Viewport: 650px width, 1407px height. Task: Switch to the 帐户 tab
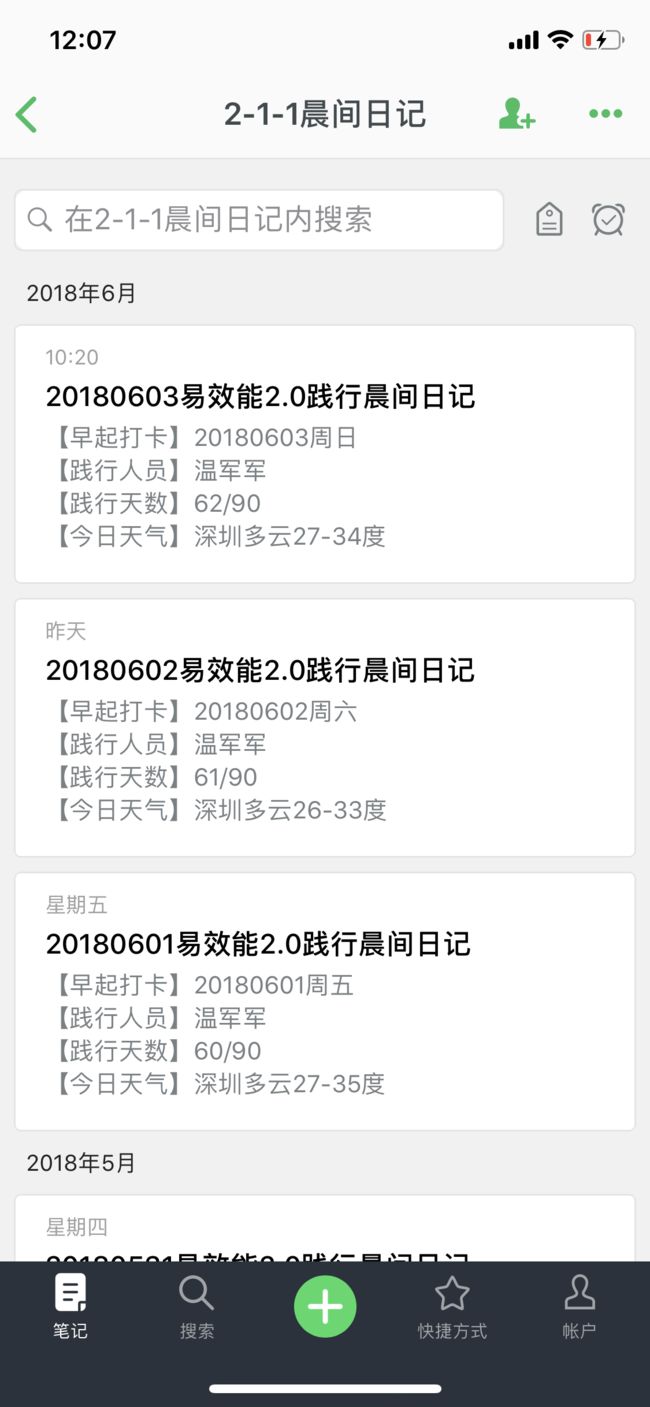coord(579,1307)
